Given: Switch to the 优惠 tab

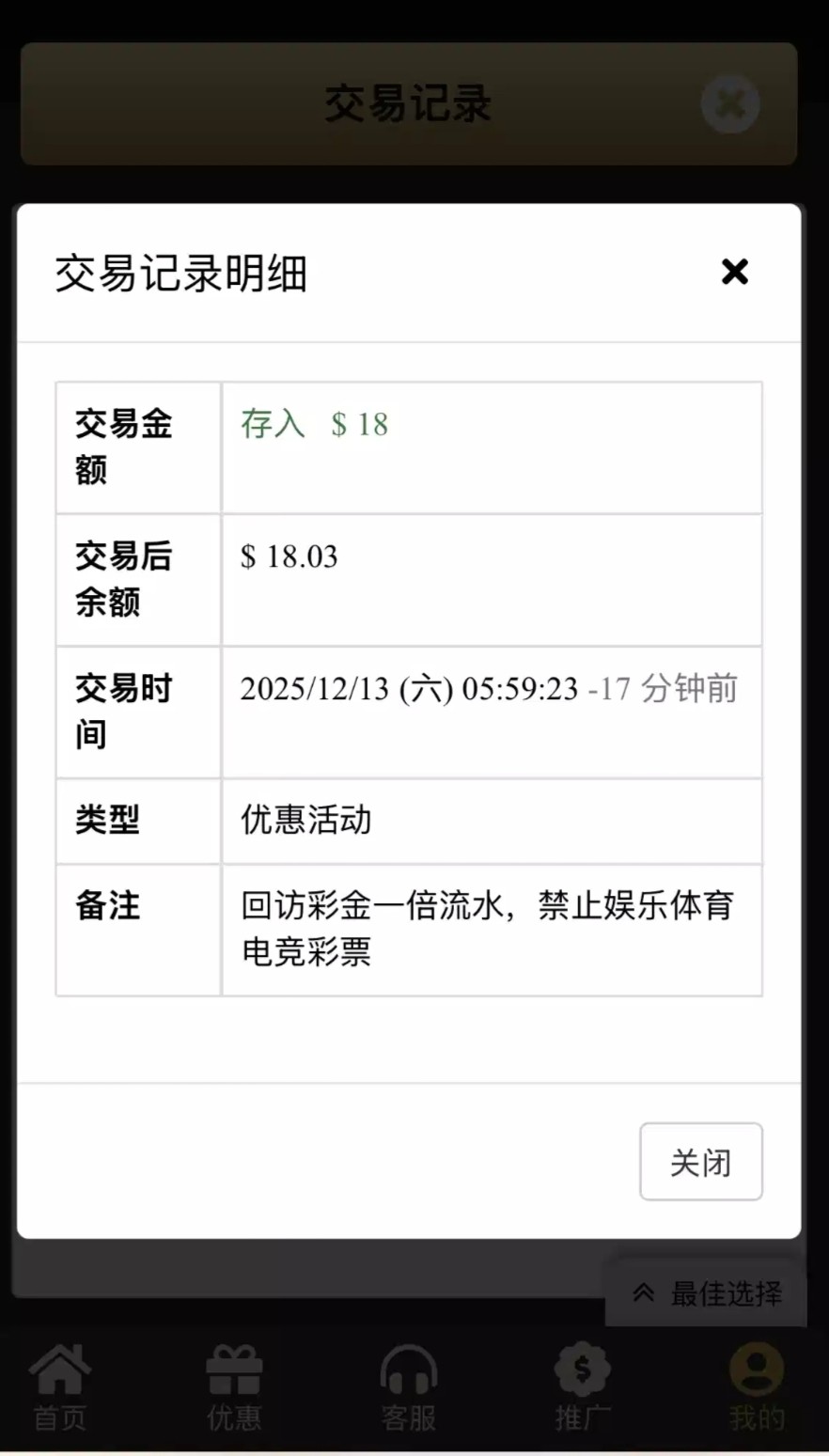Looking at the screenshot, I should pyautogui.click(x=234, y=1387).
